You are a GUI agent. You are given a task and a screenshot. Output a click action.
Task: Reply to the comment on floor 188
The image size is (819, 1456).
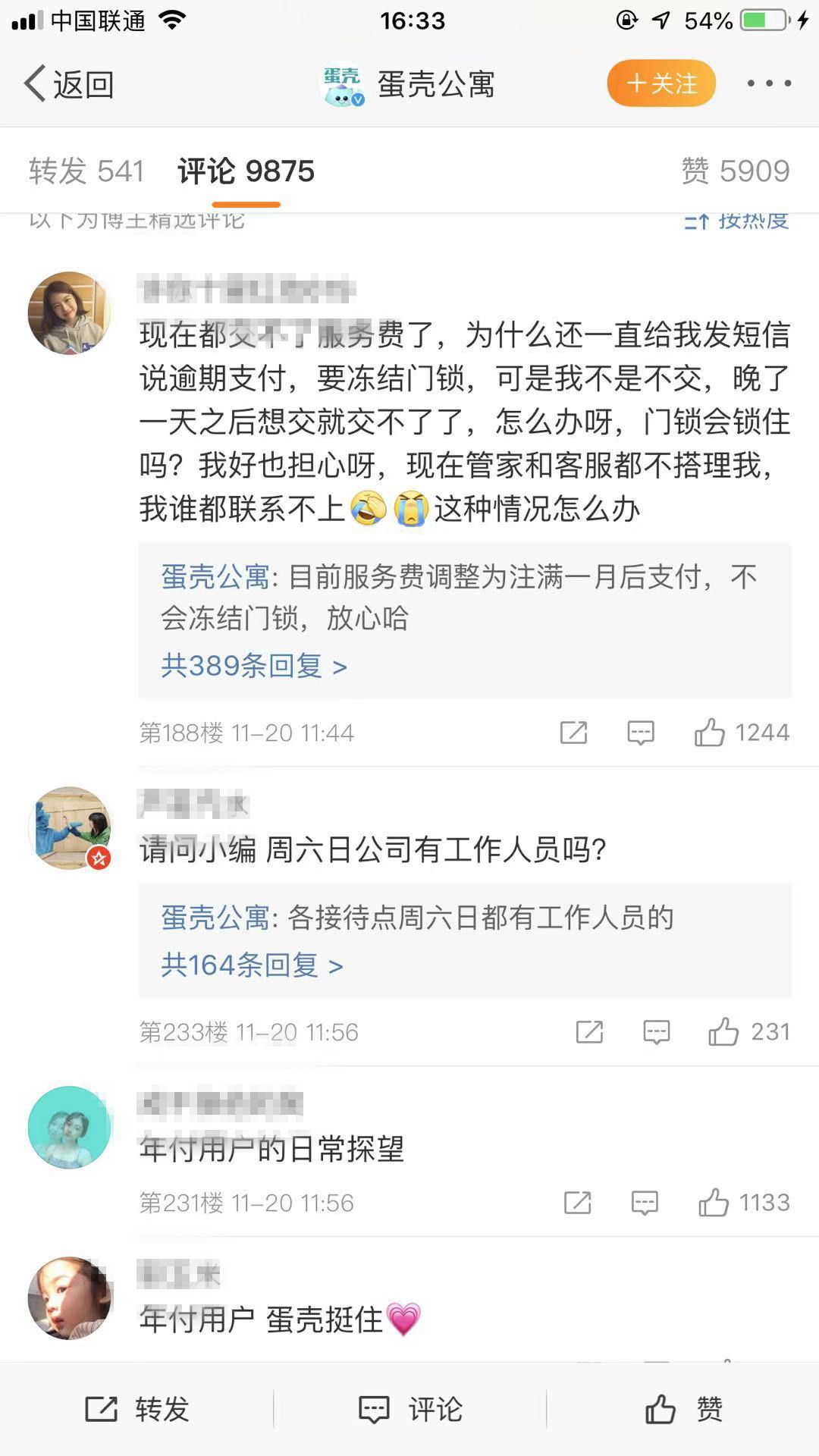[641, 733]
